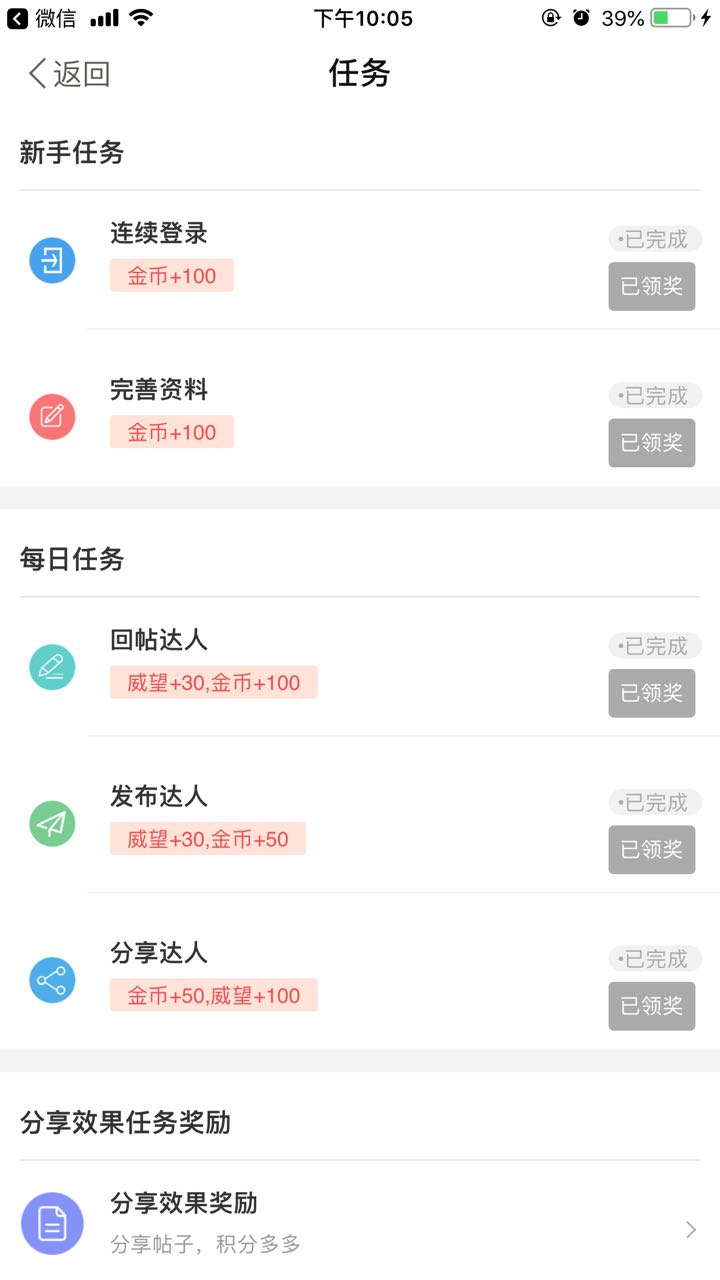Tap 已领奖 button for 发布达人 task
Image resolution: width=720 pixels, height=1280 pixels.
click(651, 849)
